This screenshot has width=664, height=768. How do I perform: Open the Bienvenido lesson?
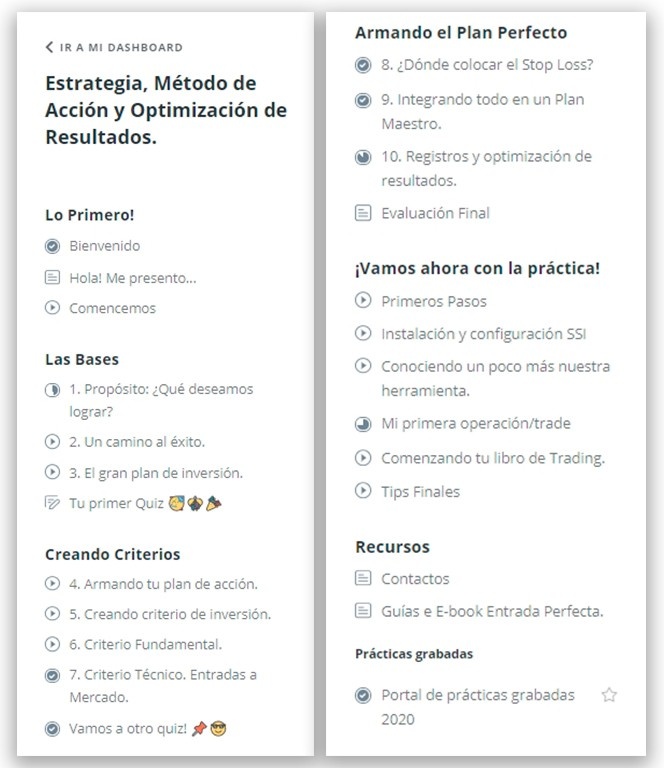[x=104, y=246]
